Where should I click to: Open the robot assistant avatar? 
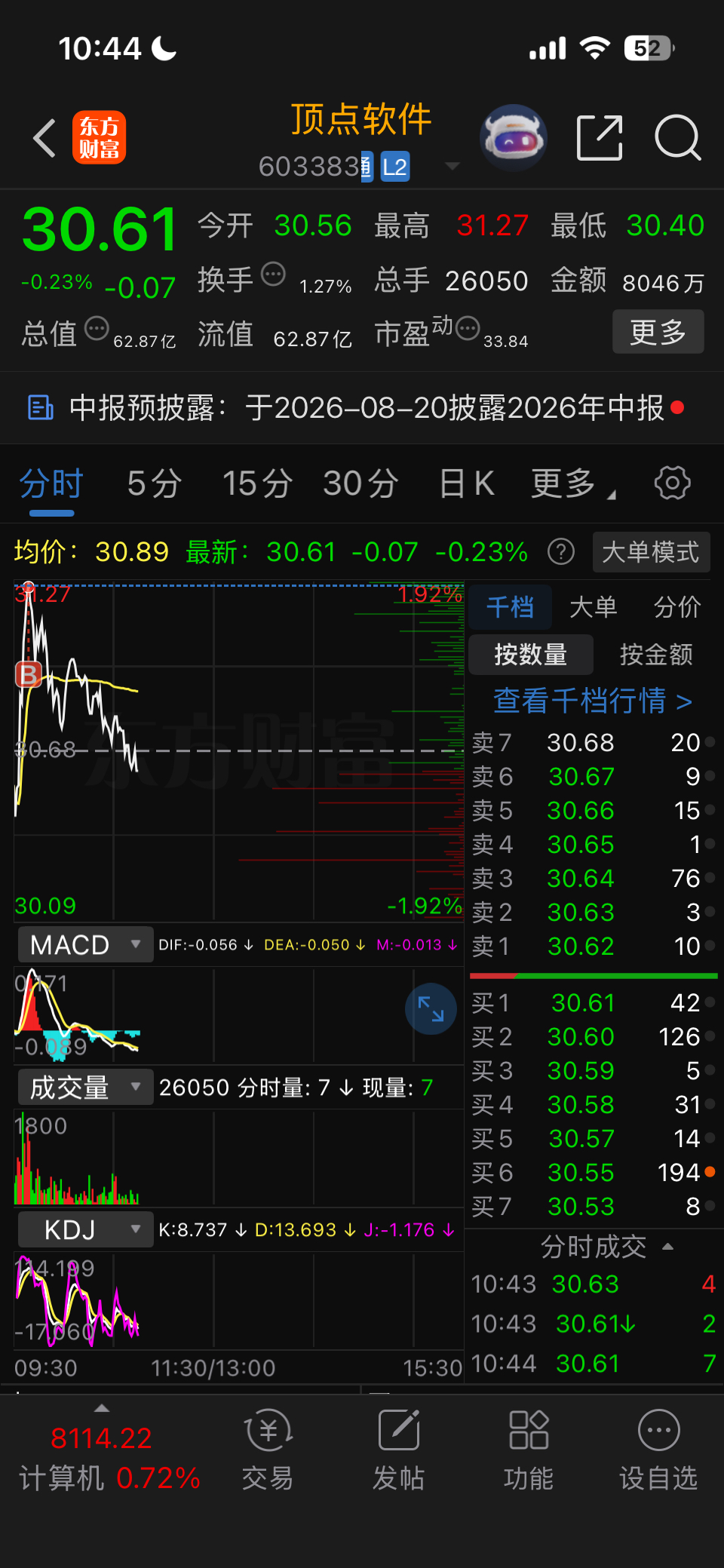pos(514,138)
